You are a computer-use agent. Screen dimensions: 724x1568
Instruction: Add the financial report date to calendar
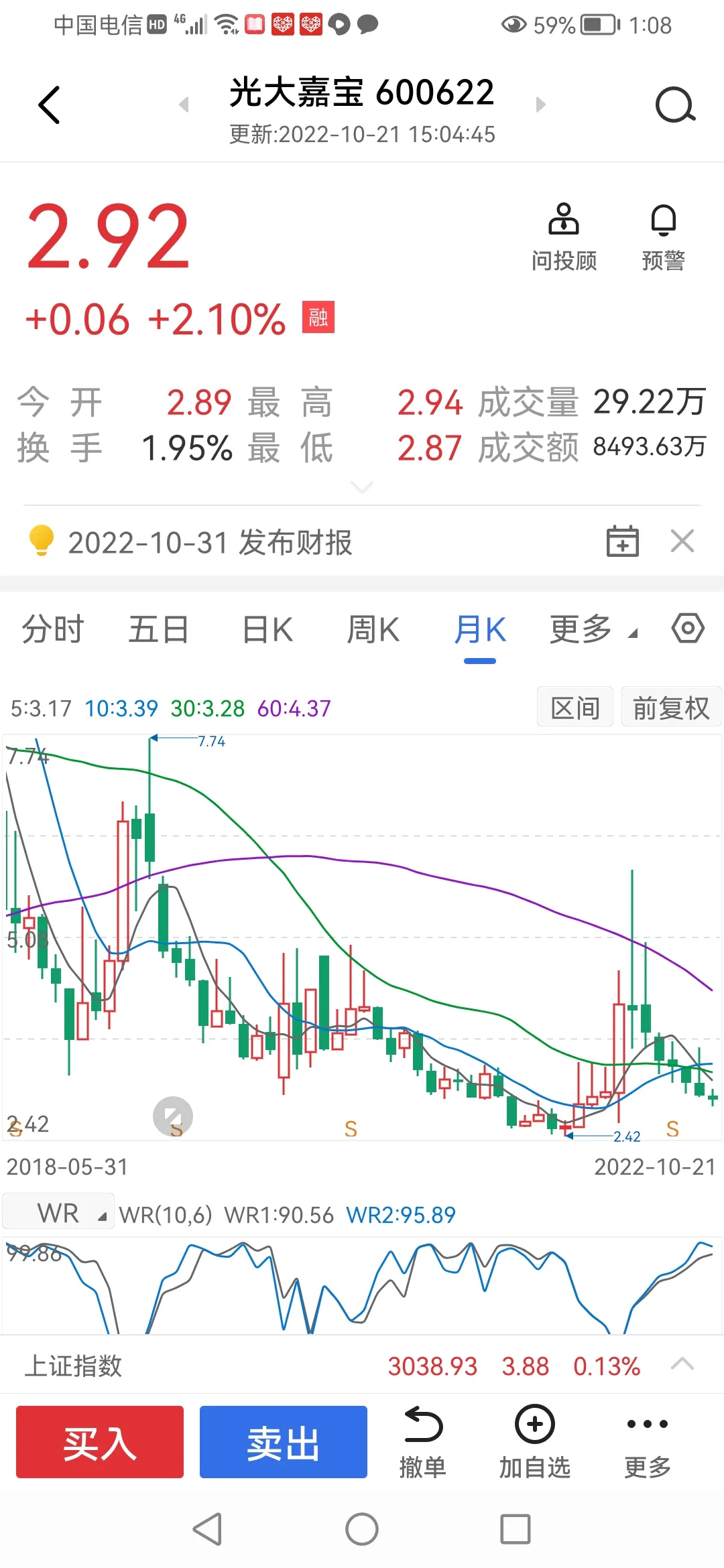622,541
